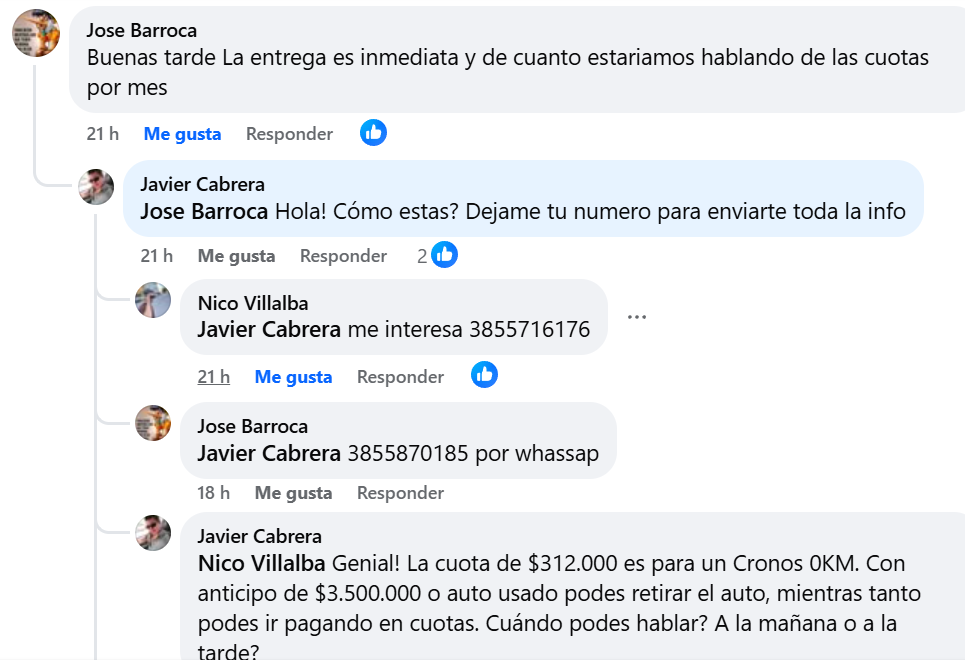
Task: Reply to Jose Barroca's "por whassap" comment
Action: [400, 493]
